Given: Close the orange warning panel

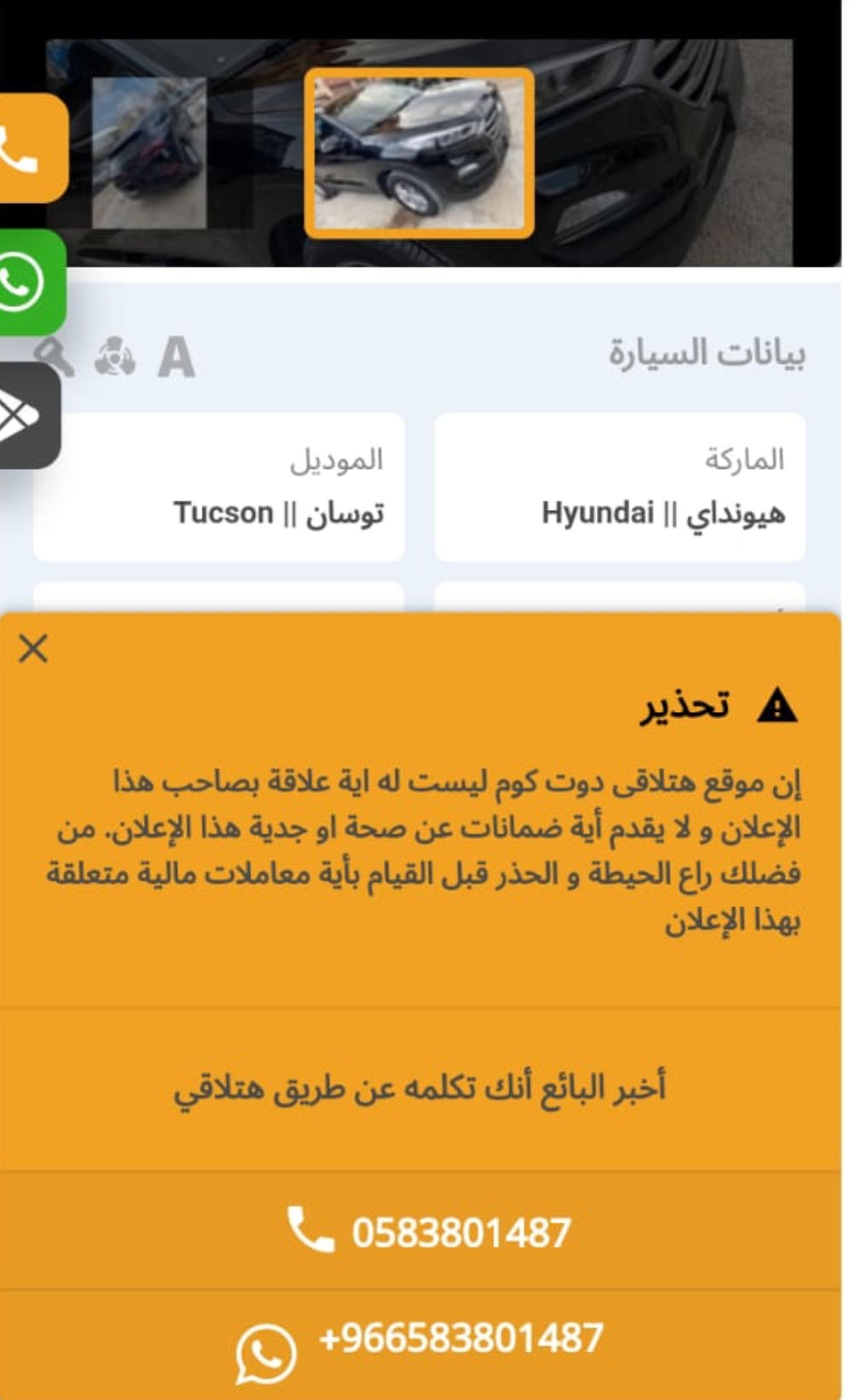Looking at the screenshot, I should (33, 649).
